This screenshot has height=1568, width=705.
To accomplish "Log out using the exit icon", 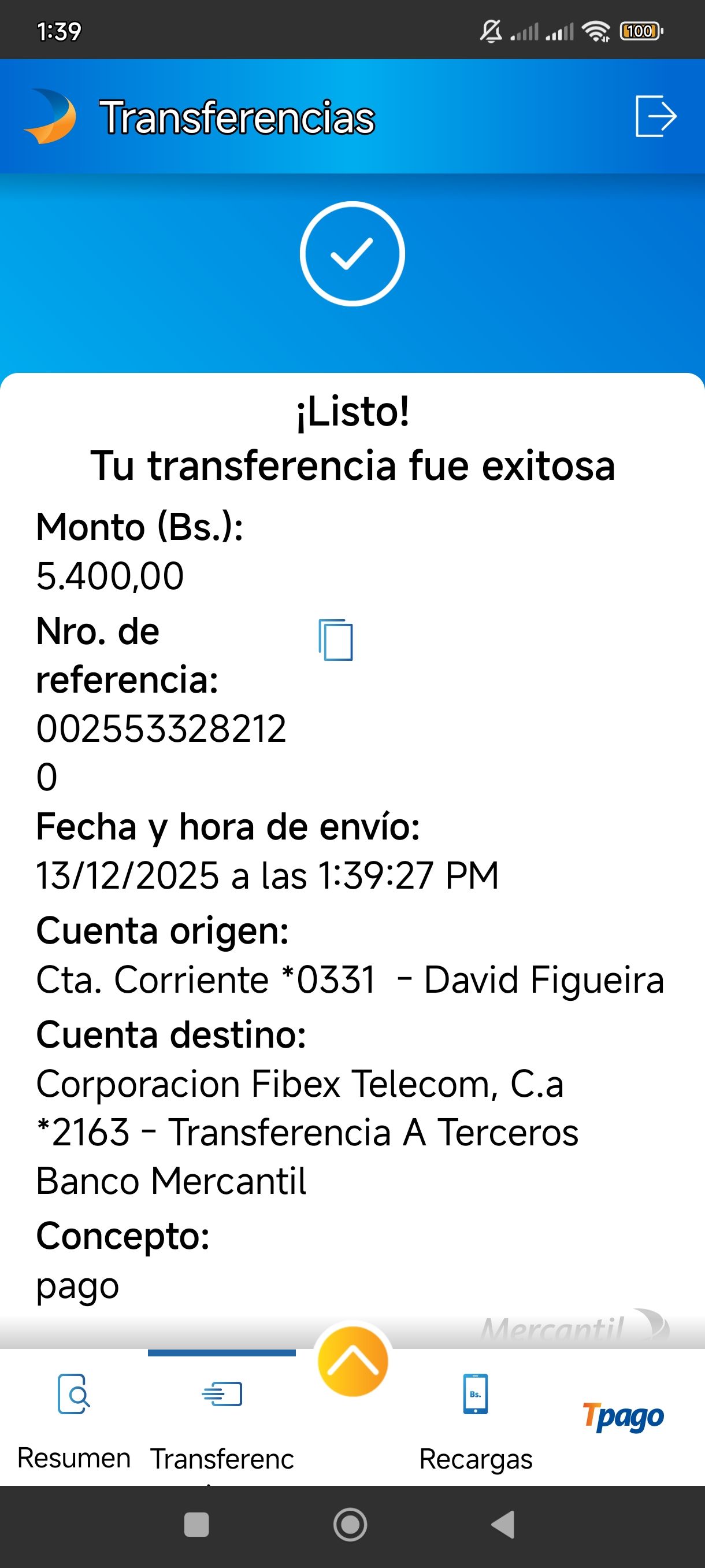I will pos(656,116).
